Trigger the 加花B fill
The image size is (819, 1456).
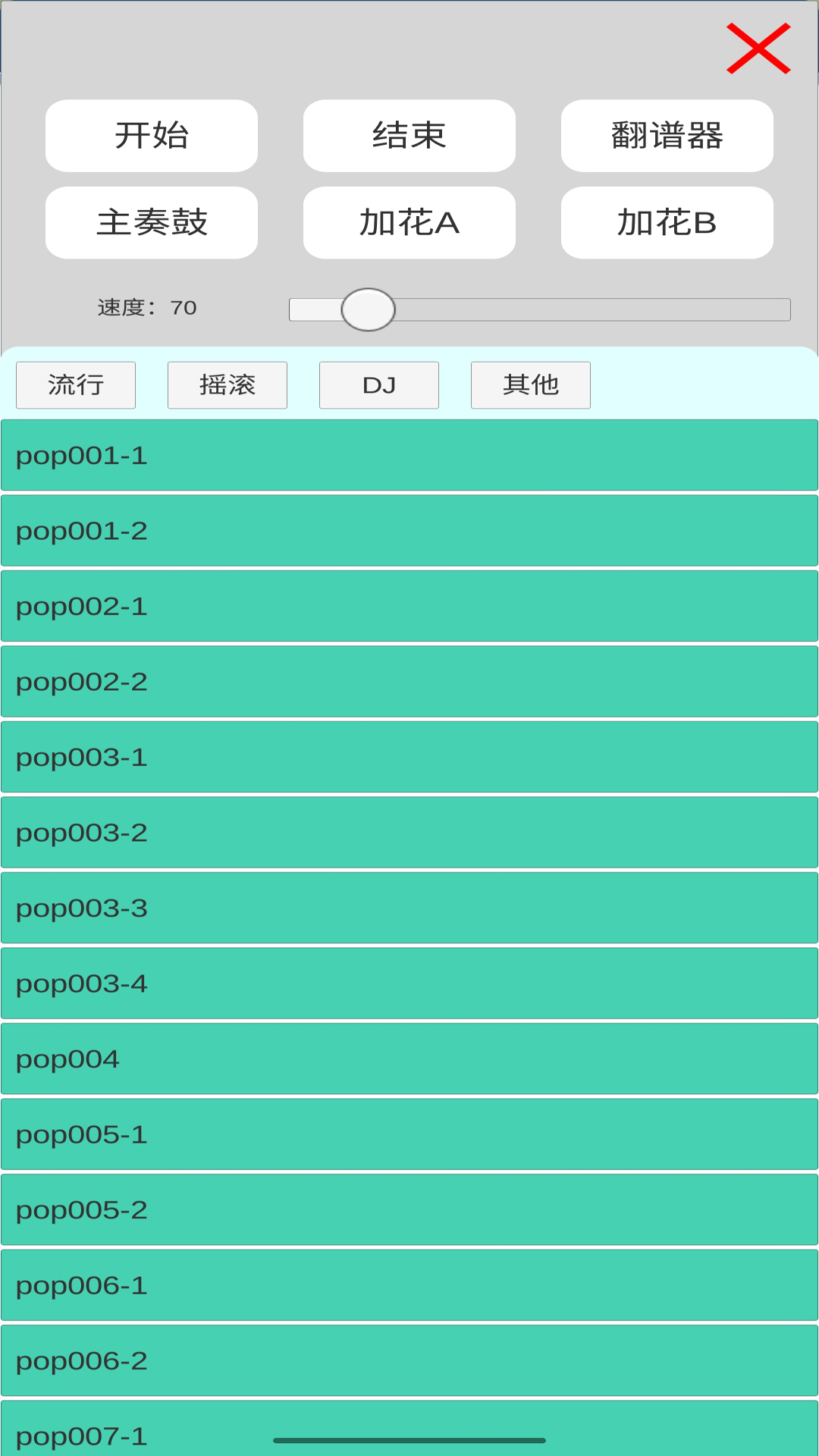(x=667, y=223)
